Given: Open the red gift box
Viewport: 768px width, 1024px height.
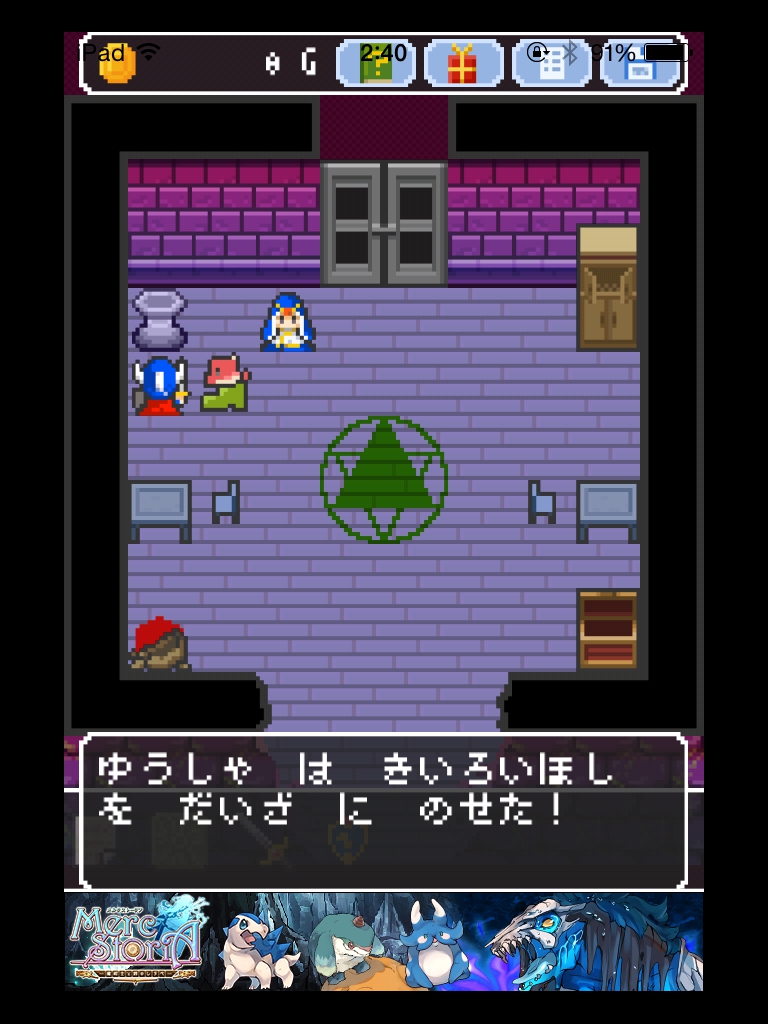Looking at the screenshot, I should [x=463, y=64].
